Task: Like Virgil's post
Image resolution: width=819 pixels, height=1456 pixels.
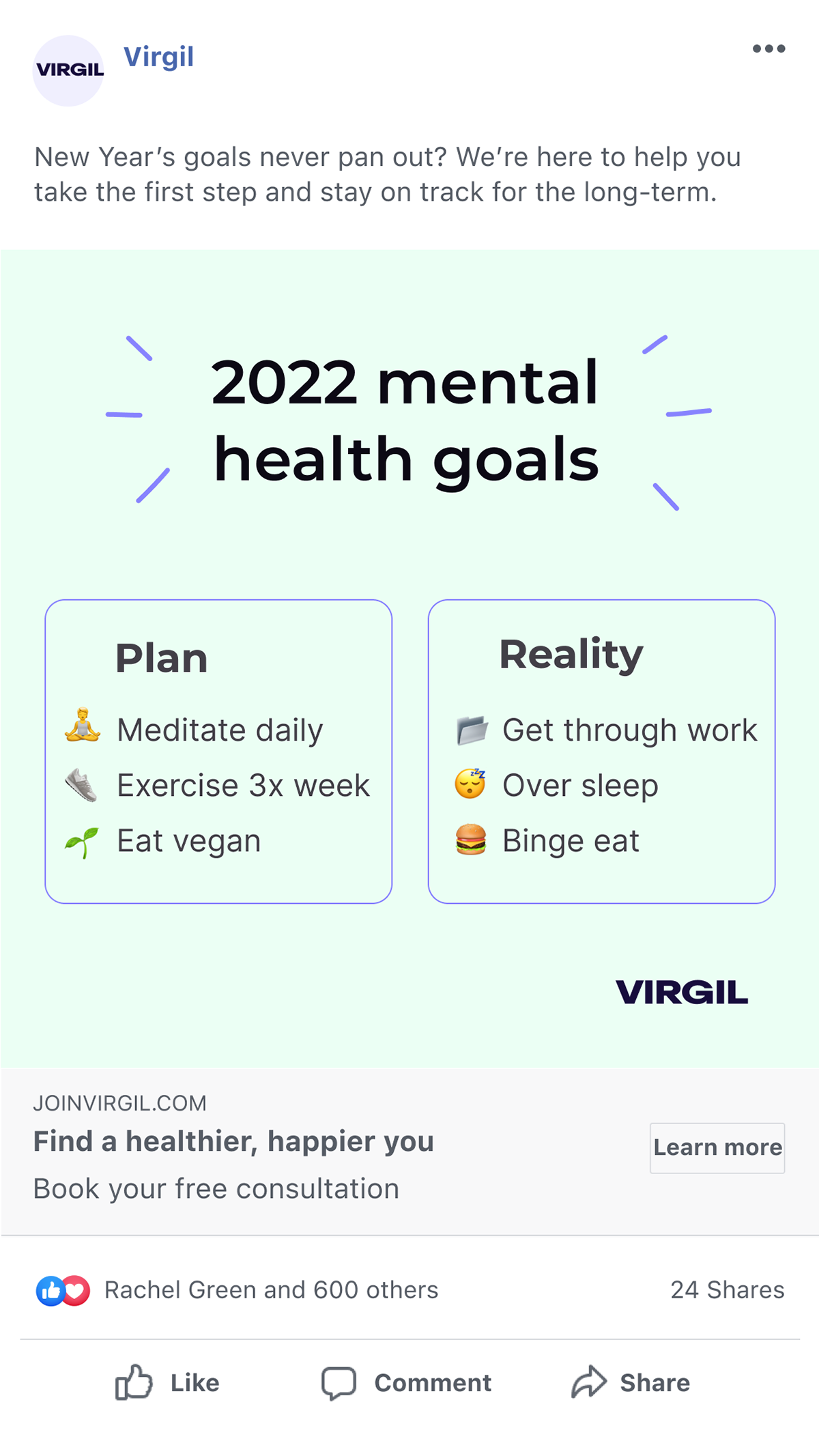Action: coord(167,1382)
